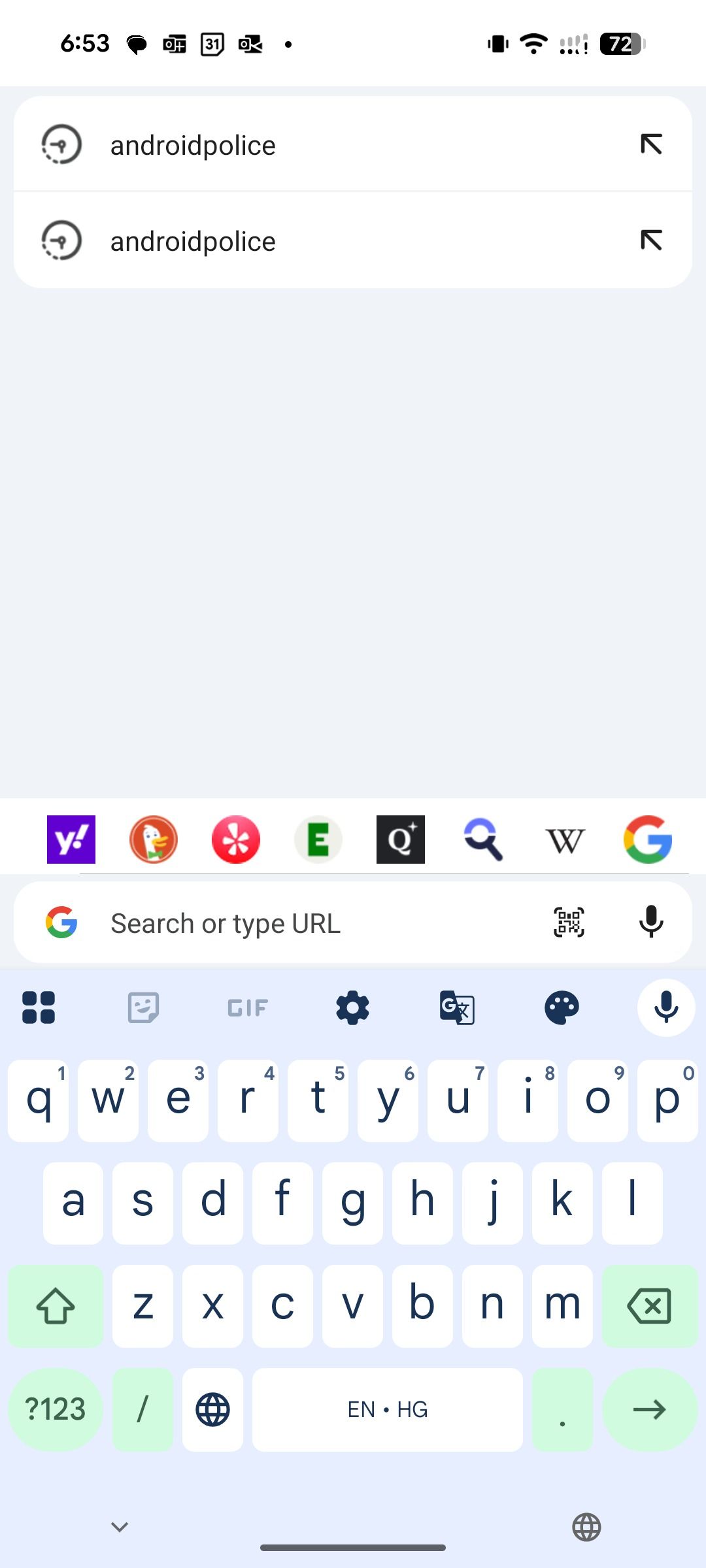Open the Gboard settings gear
The image size is (706, 1568).
tap(352, 1007)
